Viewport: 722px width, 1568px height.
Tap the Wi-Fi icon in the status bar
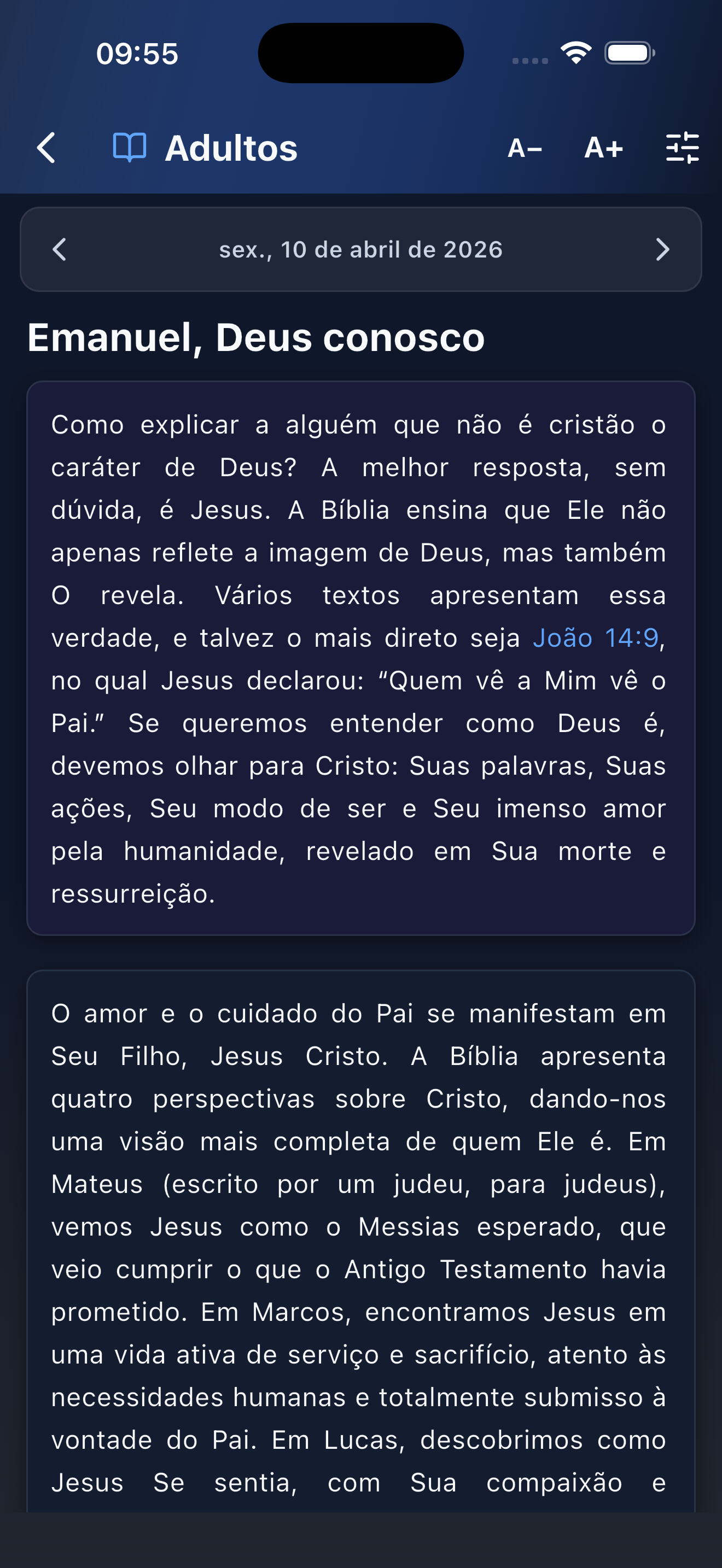(x=575, y=52)
